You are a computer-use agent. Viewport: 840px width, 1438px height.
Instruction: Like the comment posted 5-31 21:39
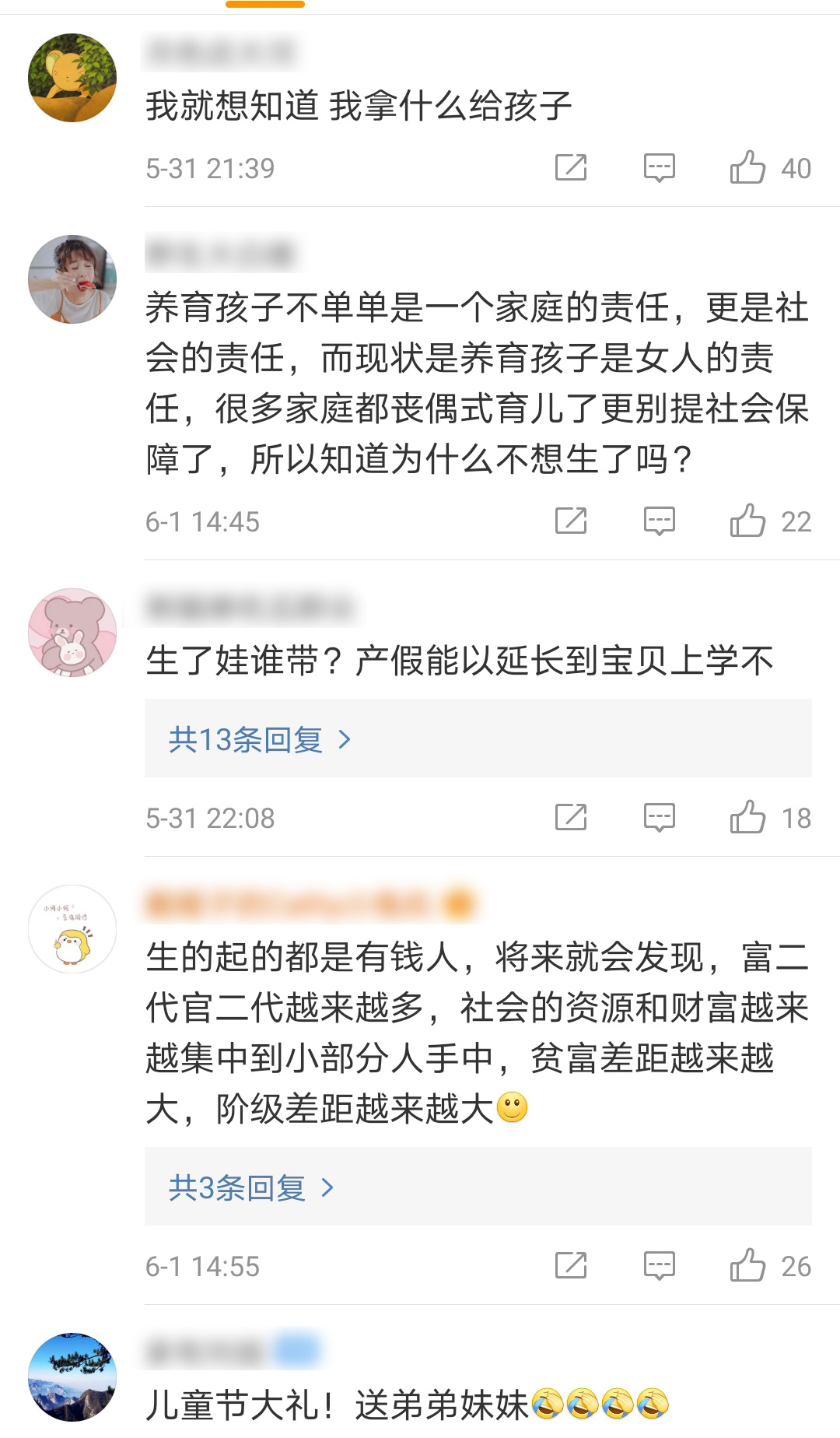tap(747, 167)
